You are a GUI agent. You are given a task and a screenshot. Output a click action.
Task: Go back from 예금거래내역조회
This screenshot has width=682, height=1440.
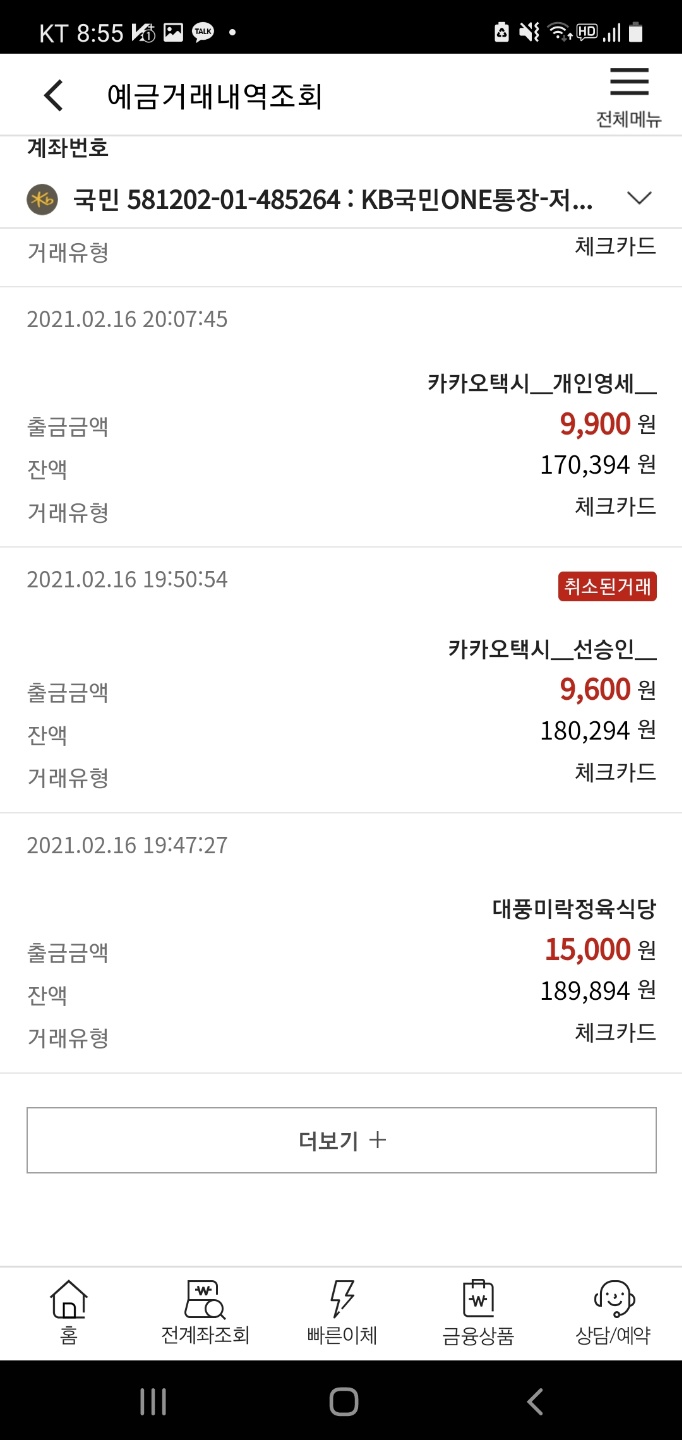[54, 96]
